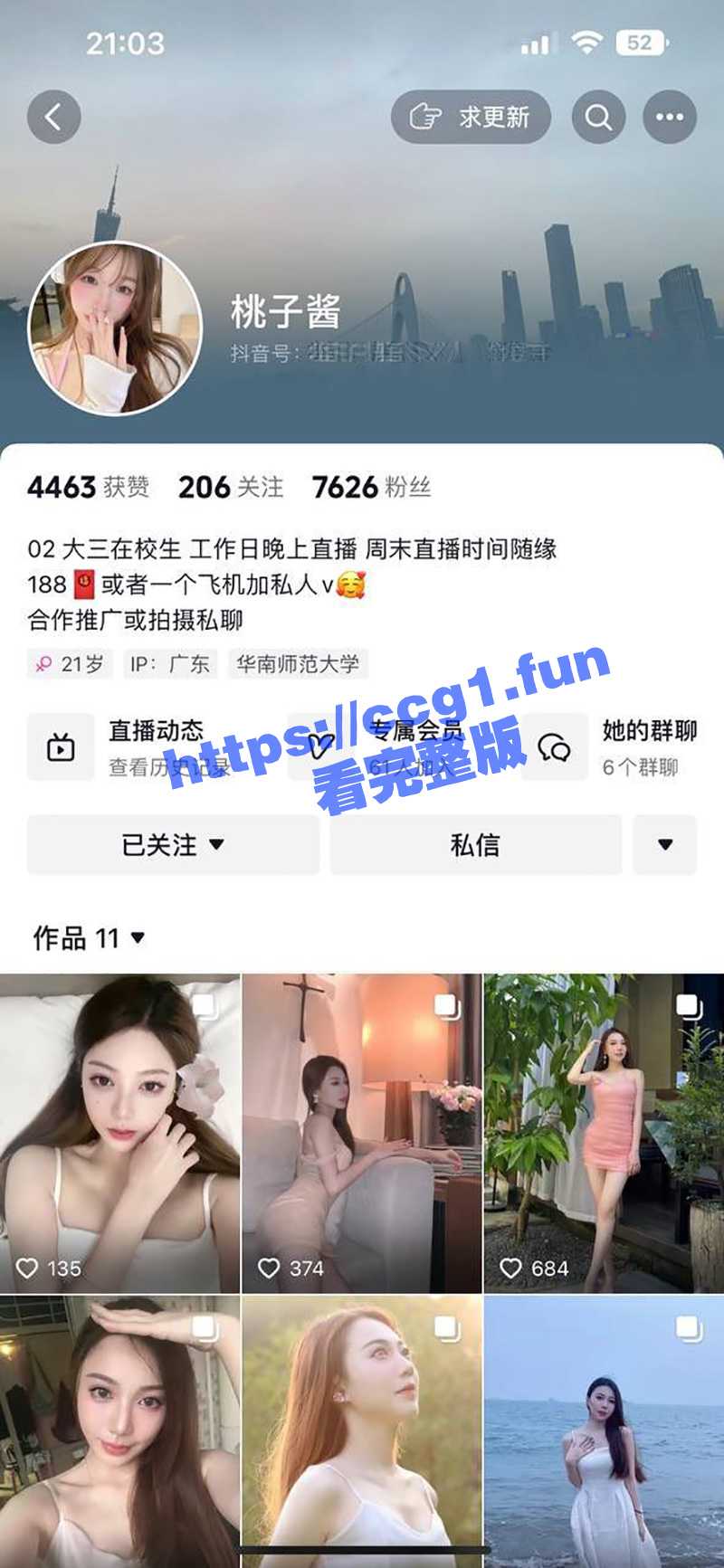
Task: Open the 作品 11 sort dropdown
Action: click(x=89, y=938)
